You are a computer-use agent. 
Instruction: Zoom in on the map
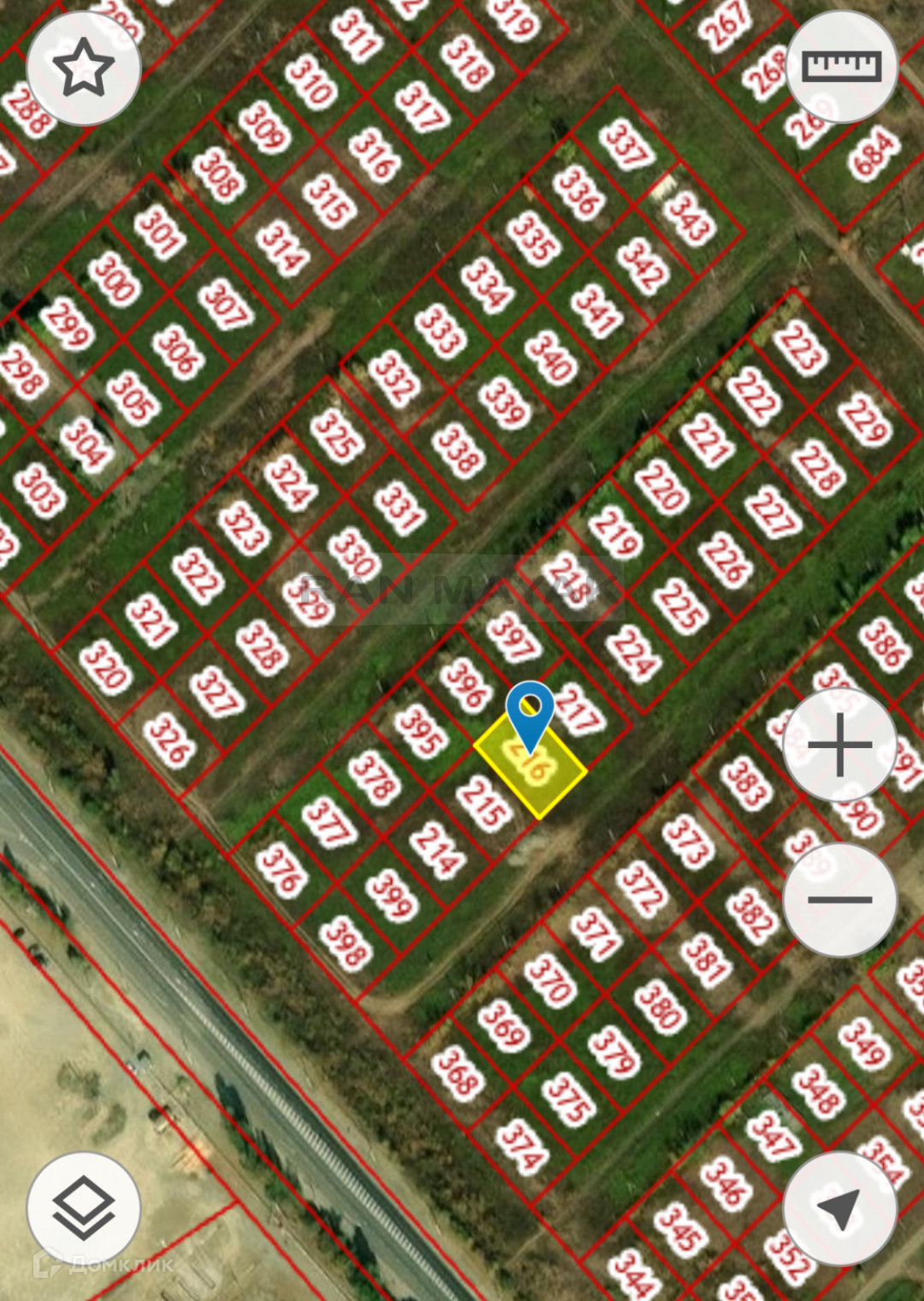coord(840,745)
